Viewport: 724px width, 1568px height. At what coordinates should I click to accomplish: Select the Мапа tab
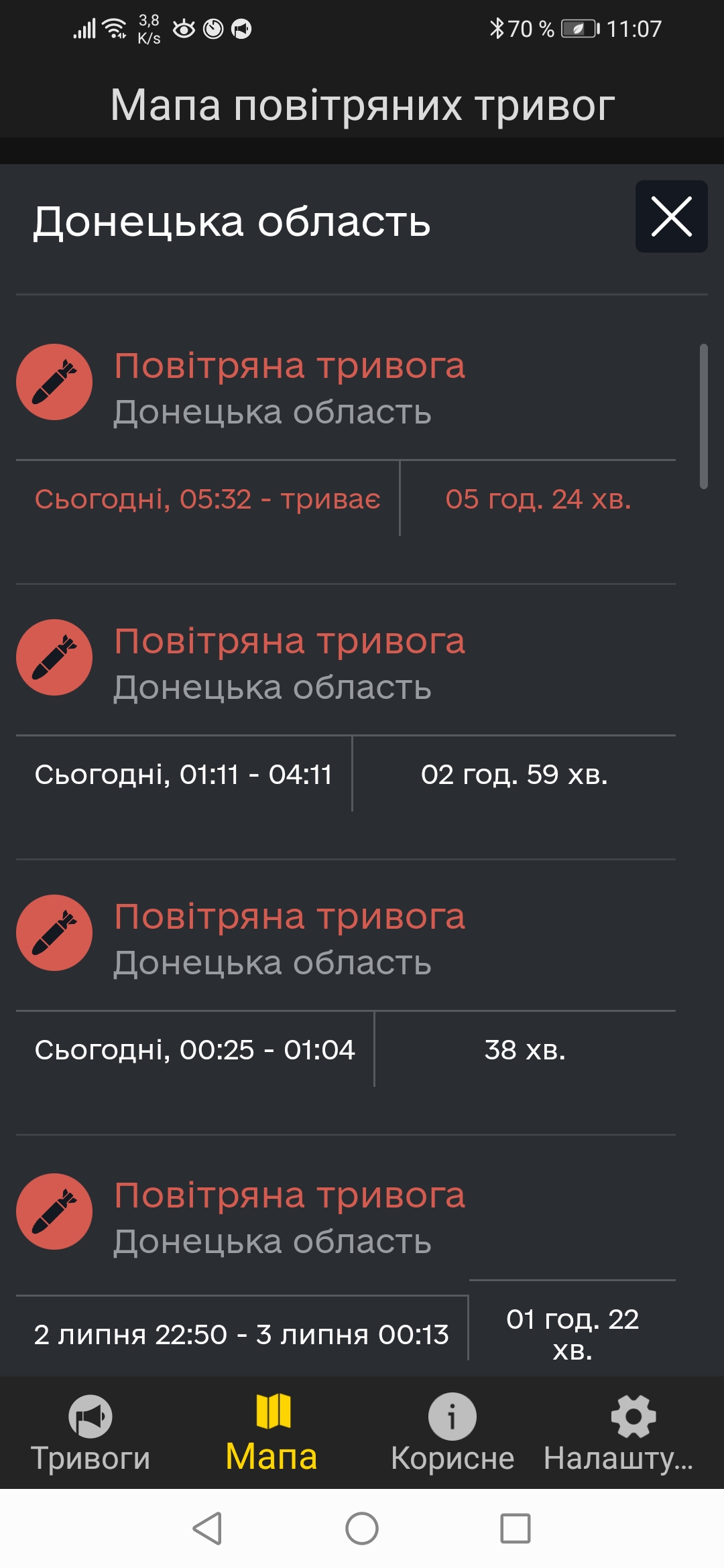[x=271, y=1433]
